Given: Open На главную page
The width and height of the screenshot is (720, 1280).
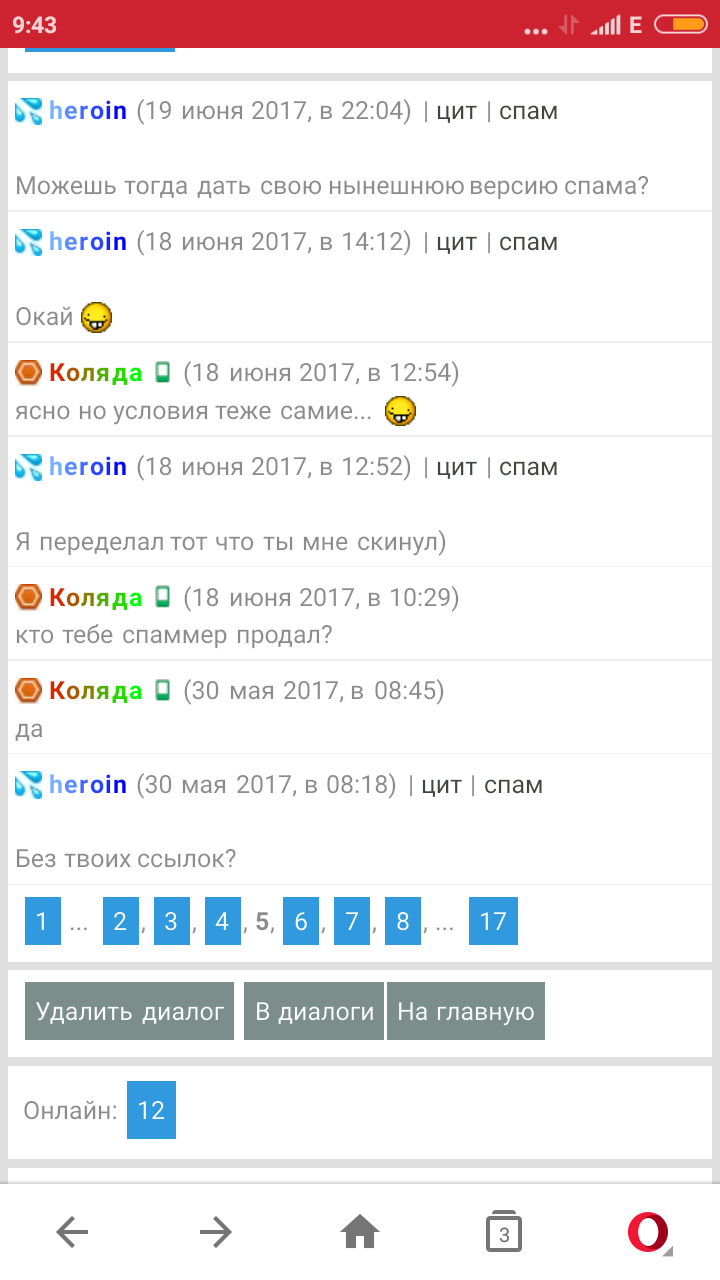Looking at the screenshot, I should 466,1011.
